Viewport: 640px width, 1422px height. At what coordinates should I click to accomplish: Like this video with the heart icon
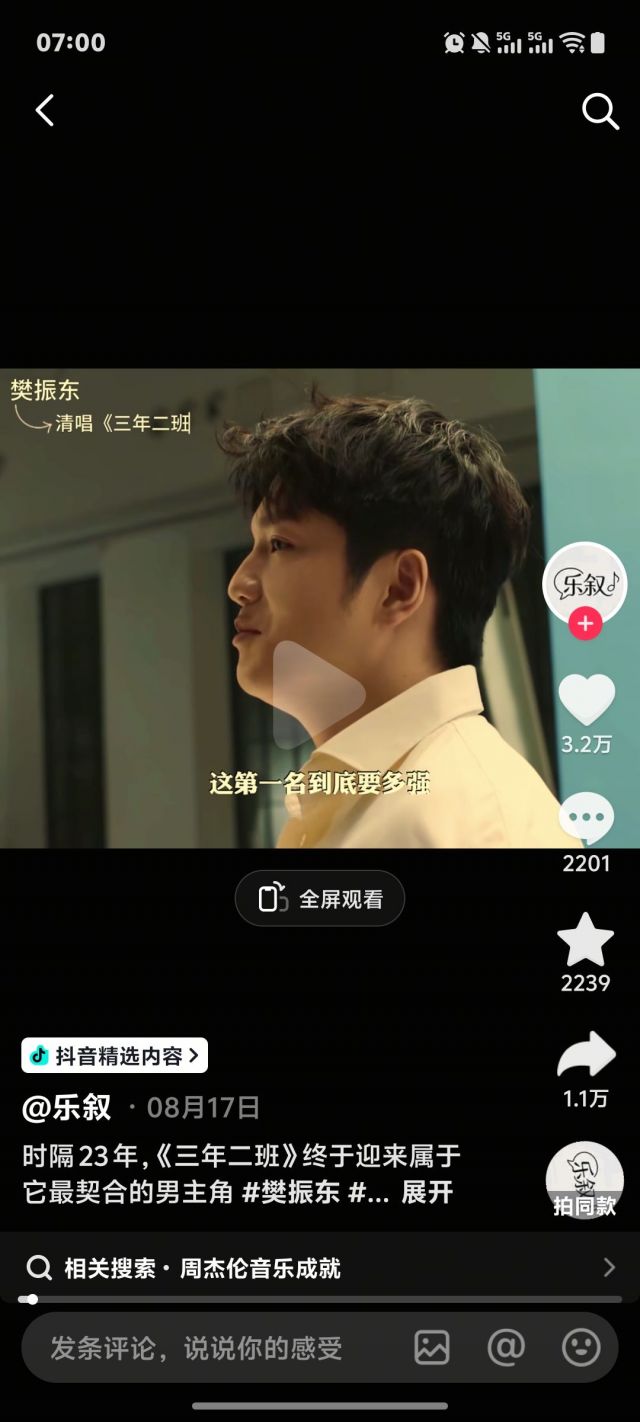click(x=586, y=700)
